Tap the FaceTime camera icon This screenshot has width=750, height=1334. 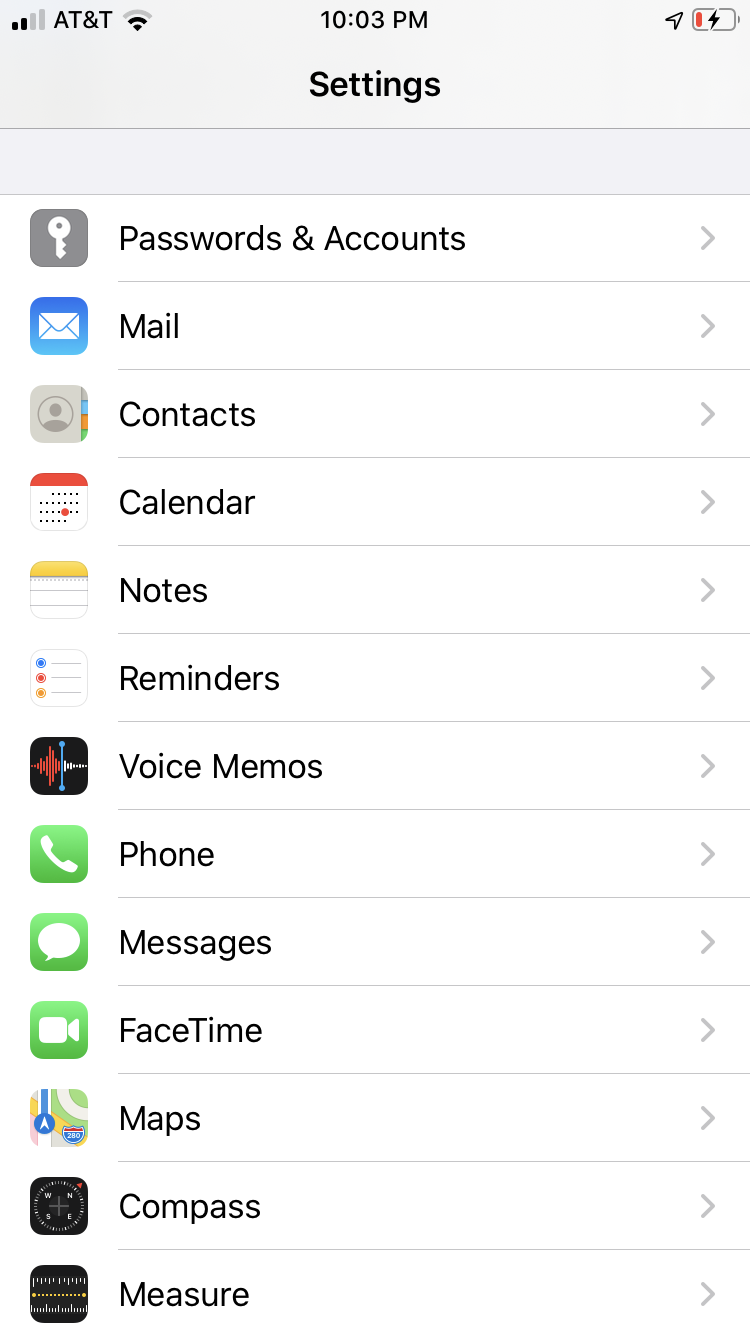click(x=58, y=1030)
